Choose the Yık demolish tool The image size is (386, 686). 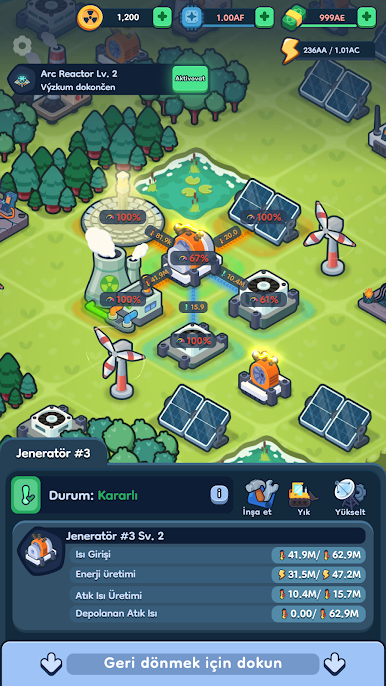click(303, 497)
